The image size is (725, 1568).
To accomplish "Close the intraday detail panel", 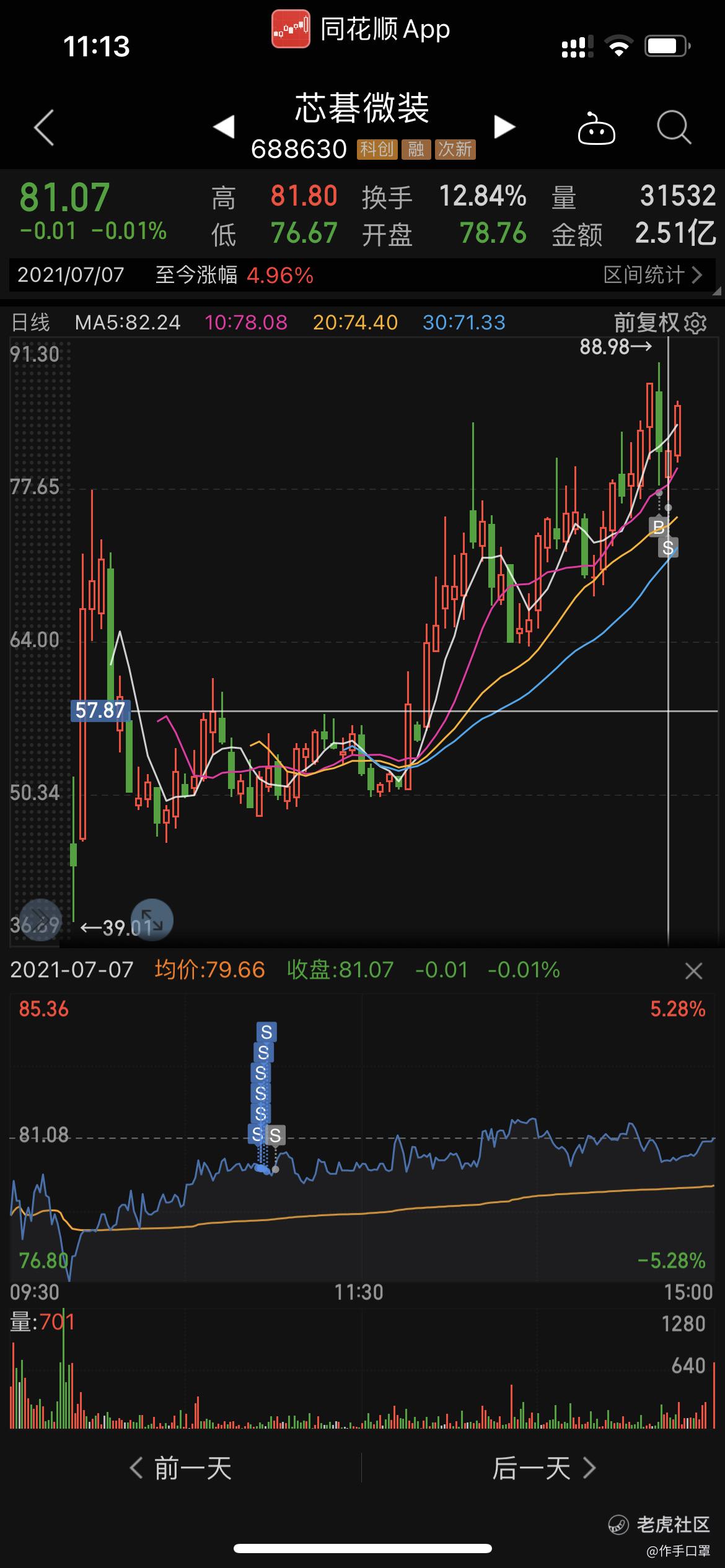I will tap(693, 971).
